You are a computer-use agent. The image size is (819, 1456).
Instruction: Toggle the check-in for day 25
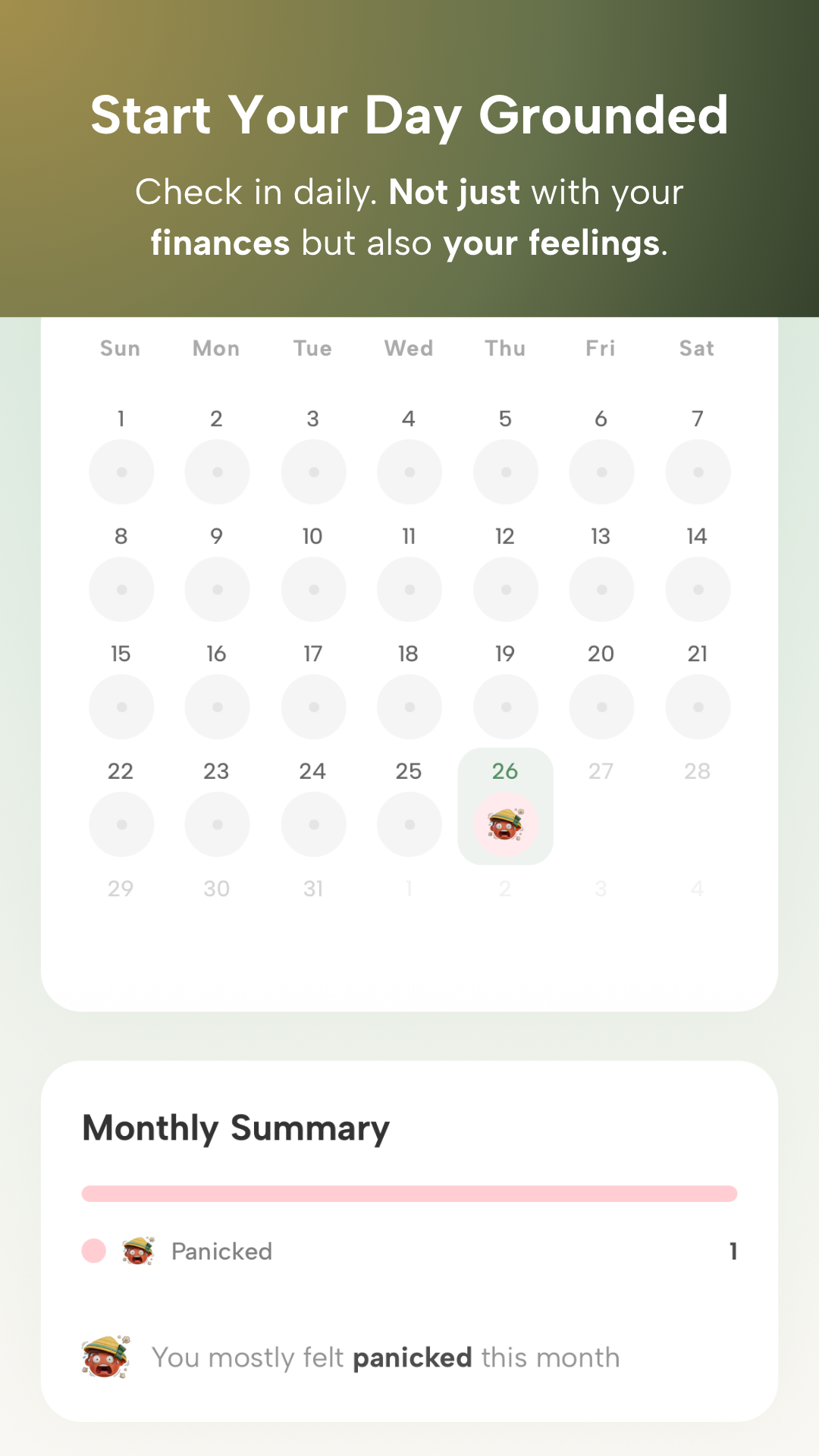[x=409, y=824]
